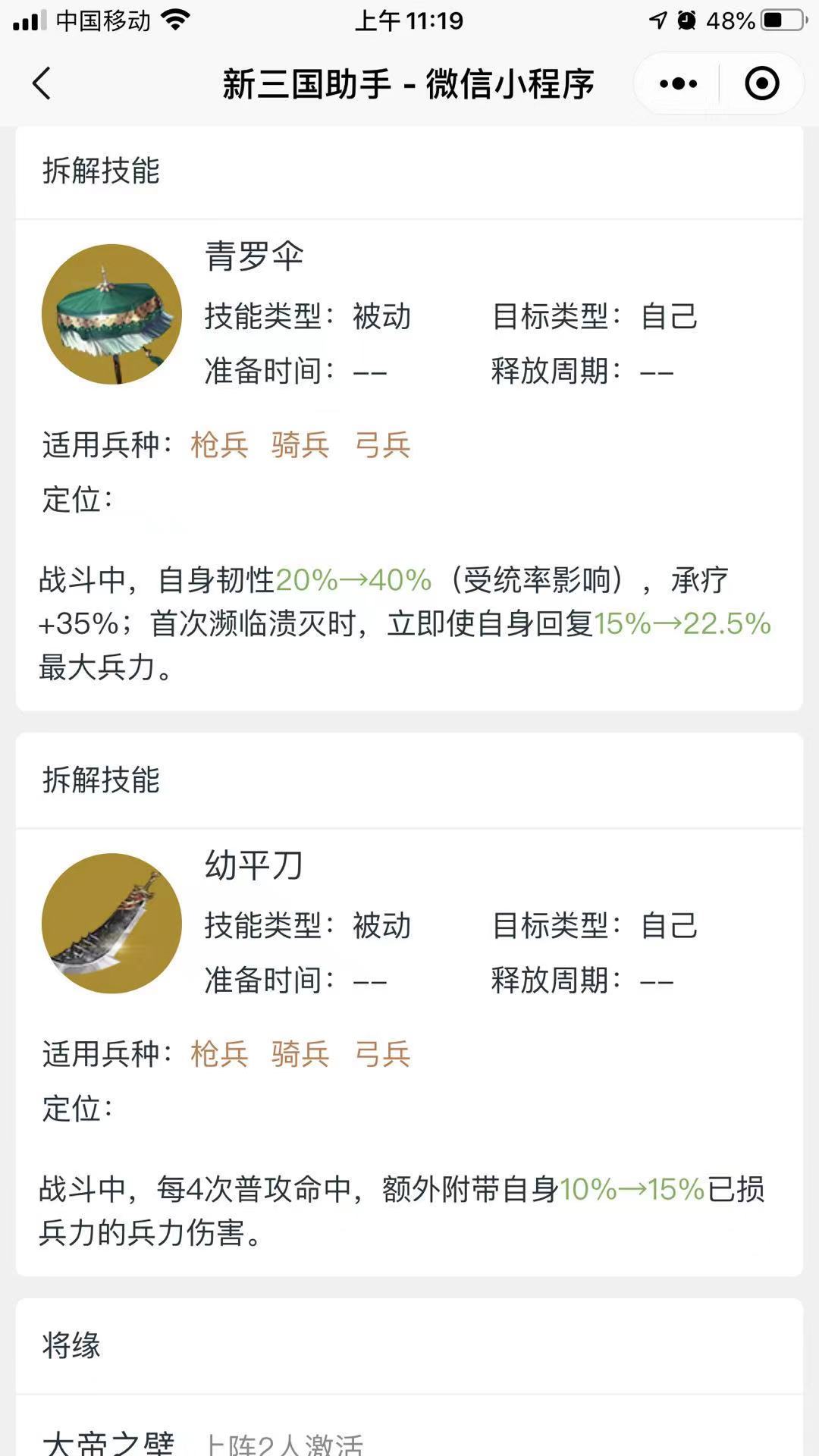Tap the mini-program capsule close circle
819x1456 pixels.
761,83
